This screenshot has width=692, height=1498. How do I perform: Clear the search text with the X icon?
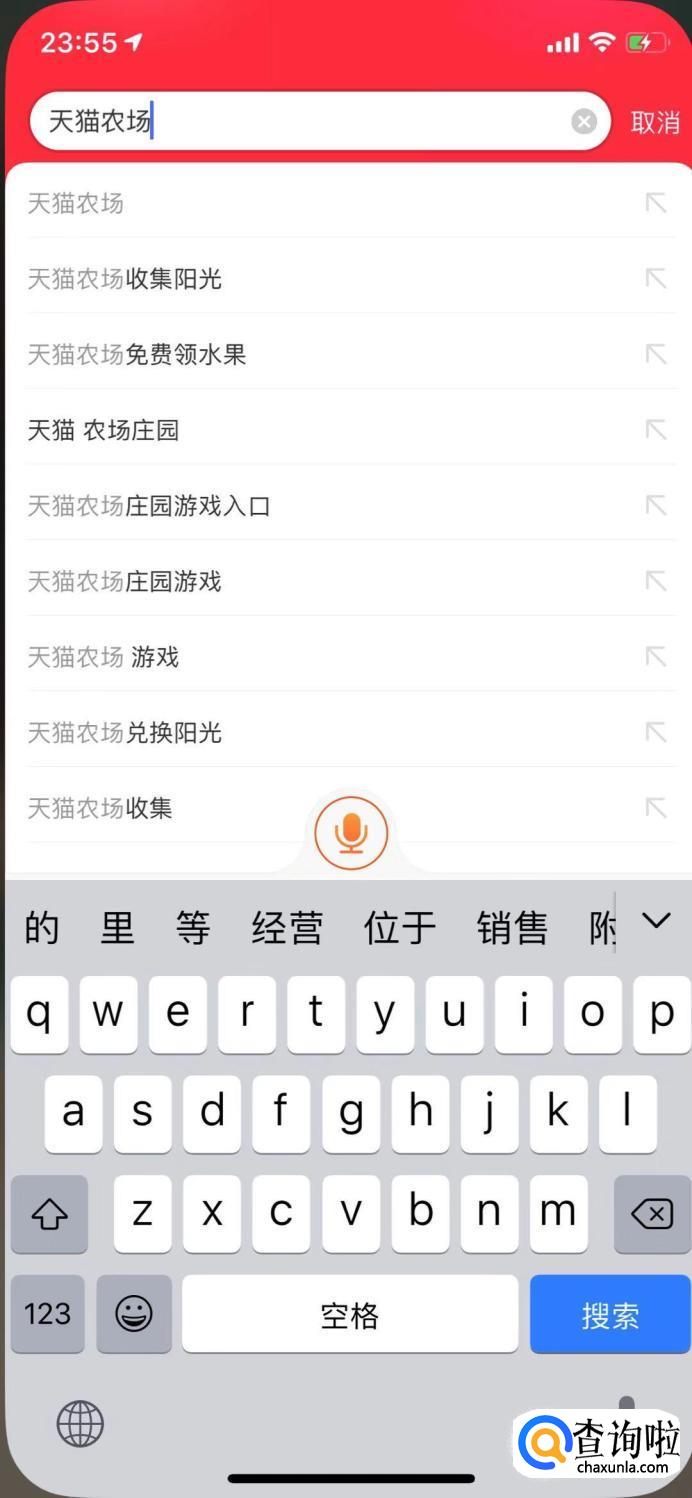(584, 122)
